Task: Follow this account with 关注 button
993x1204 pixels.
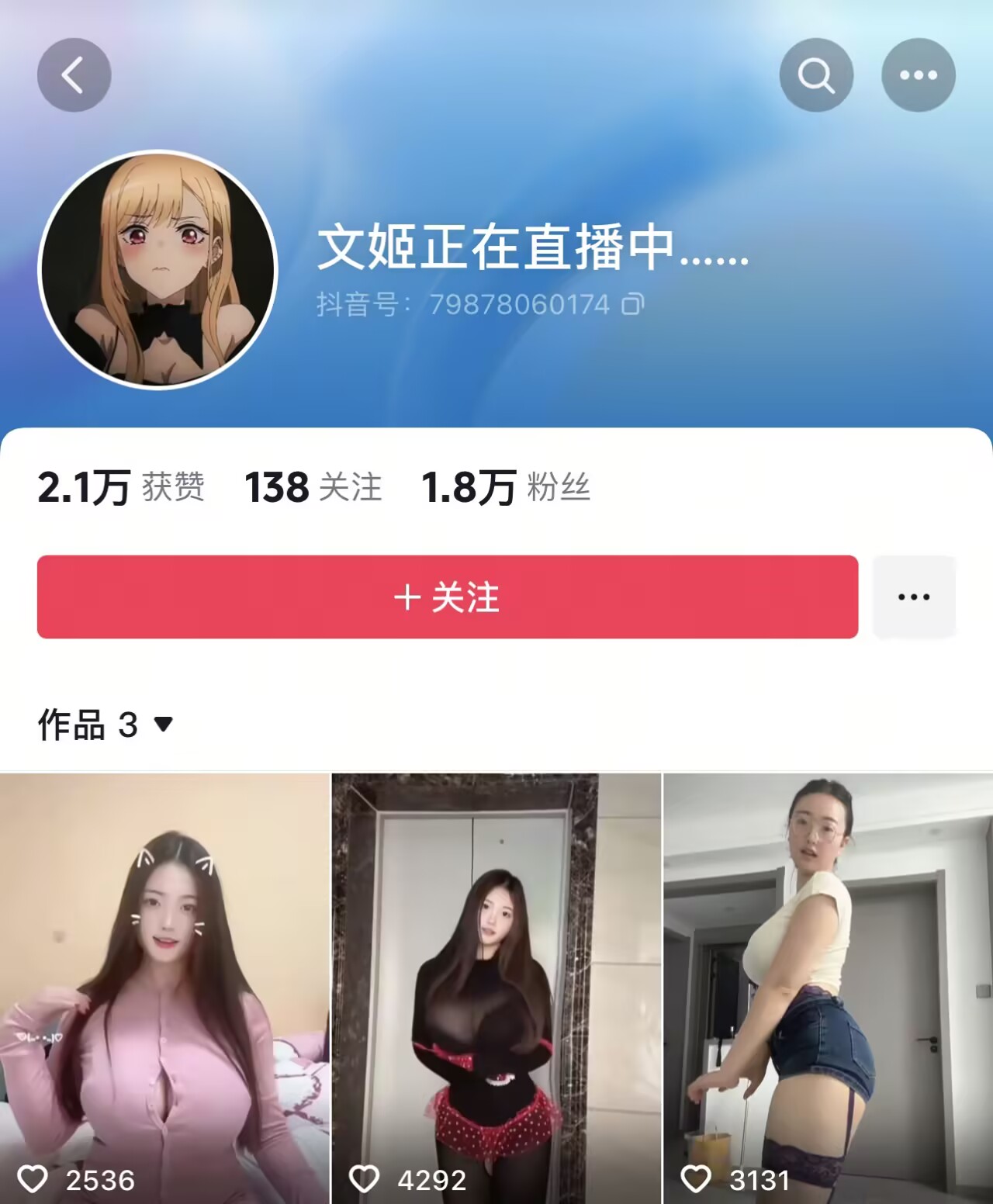Action: pyautogui.click(x=448, y=597)
